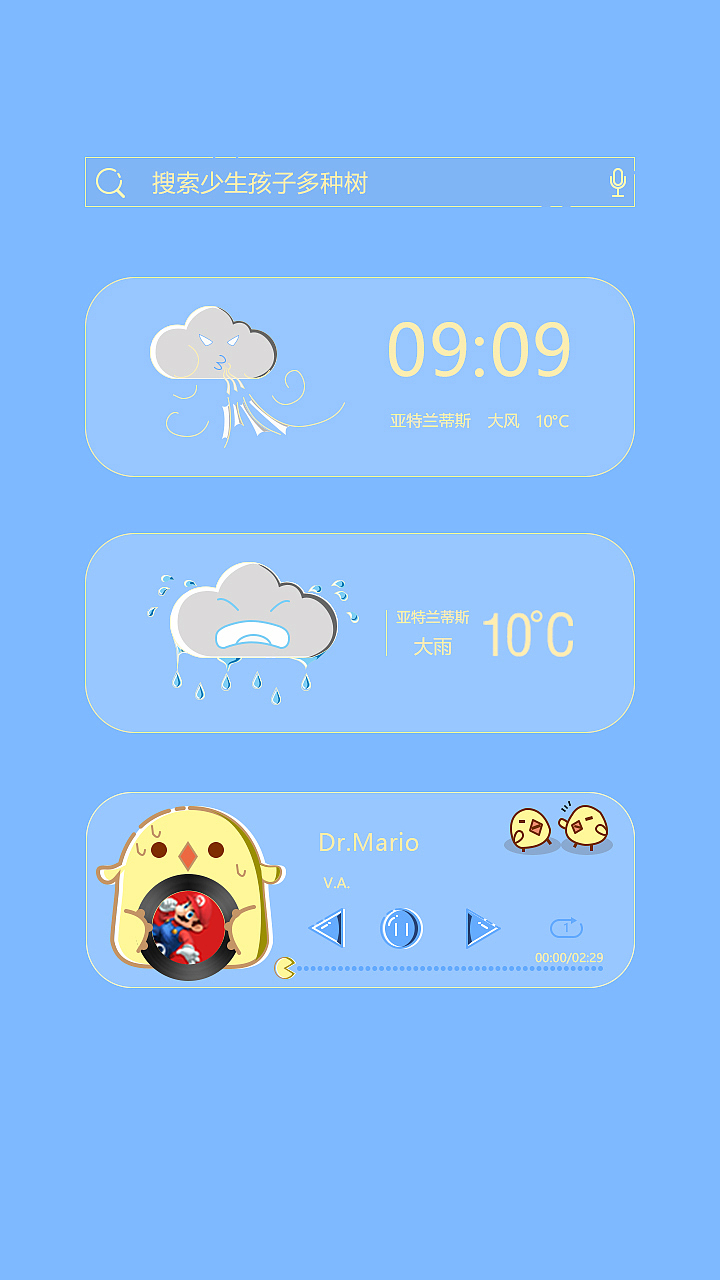The height and width of the screenshot is (1280, 720).
Task: Tap the microphone voice search icon
Action: [619, 181]
